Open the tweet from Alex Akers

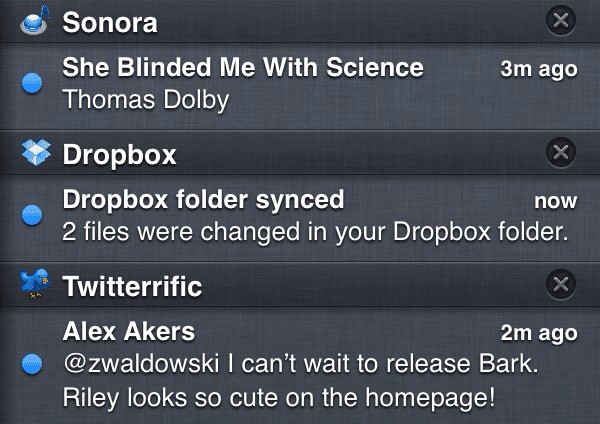click(300, 364)
